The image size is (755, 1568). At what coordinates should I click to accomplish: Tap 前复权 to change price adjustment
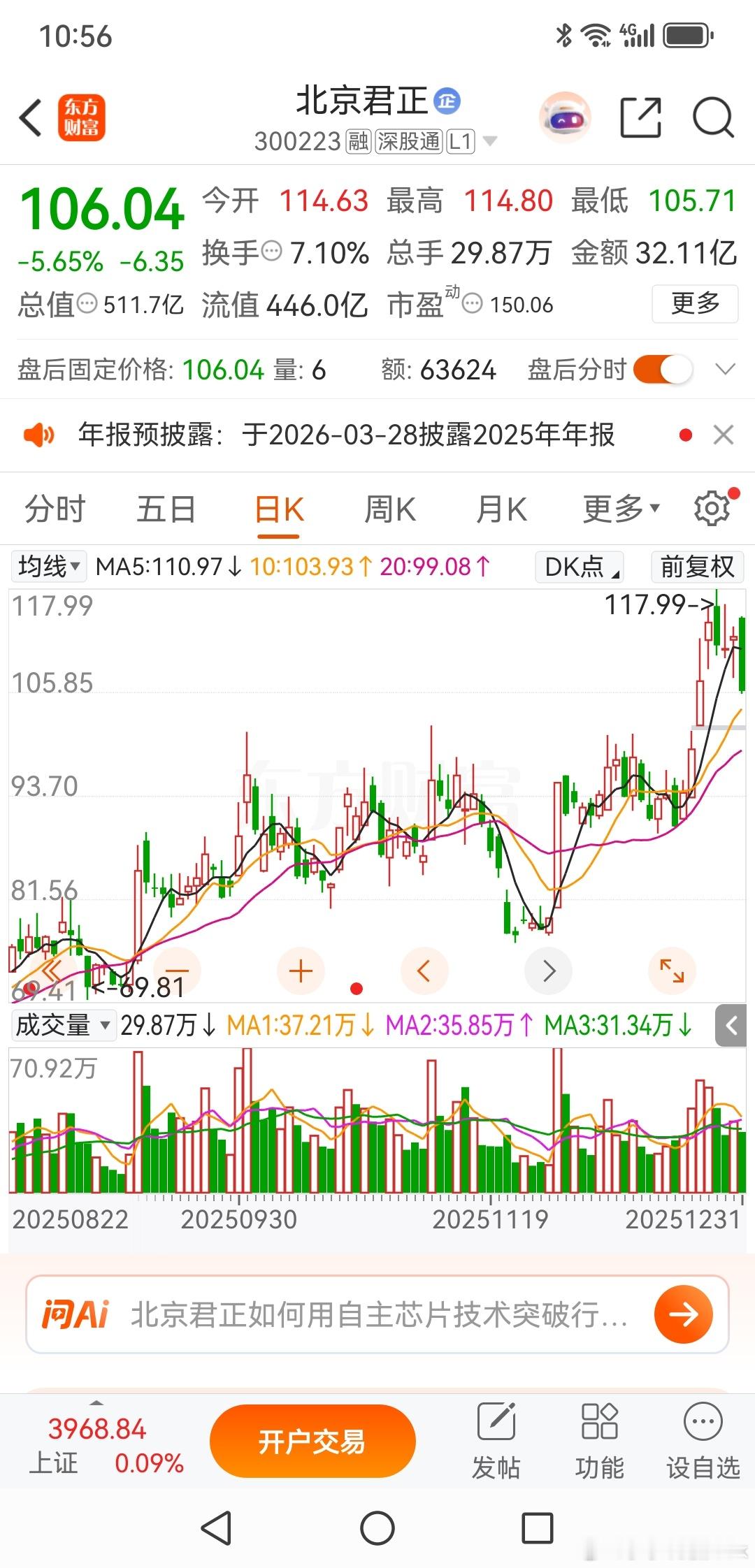[696, 567]
